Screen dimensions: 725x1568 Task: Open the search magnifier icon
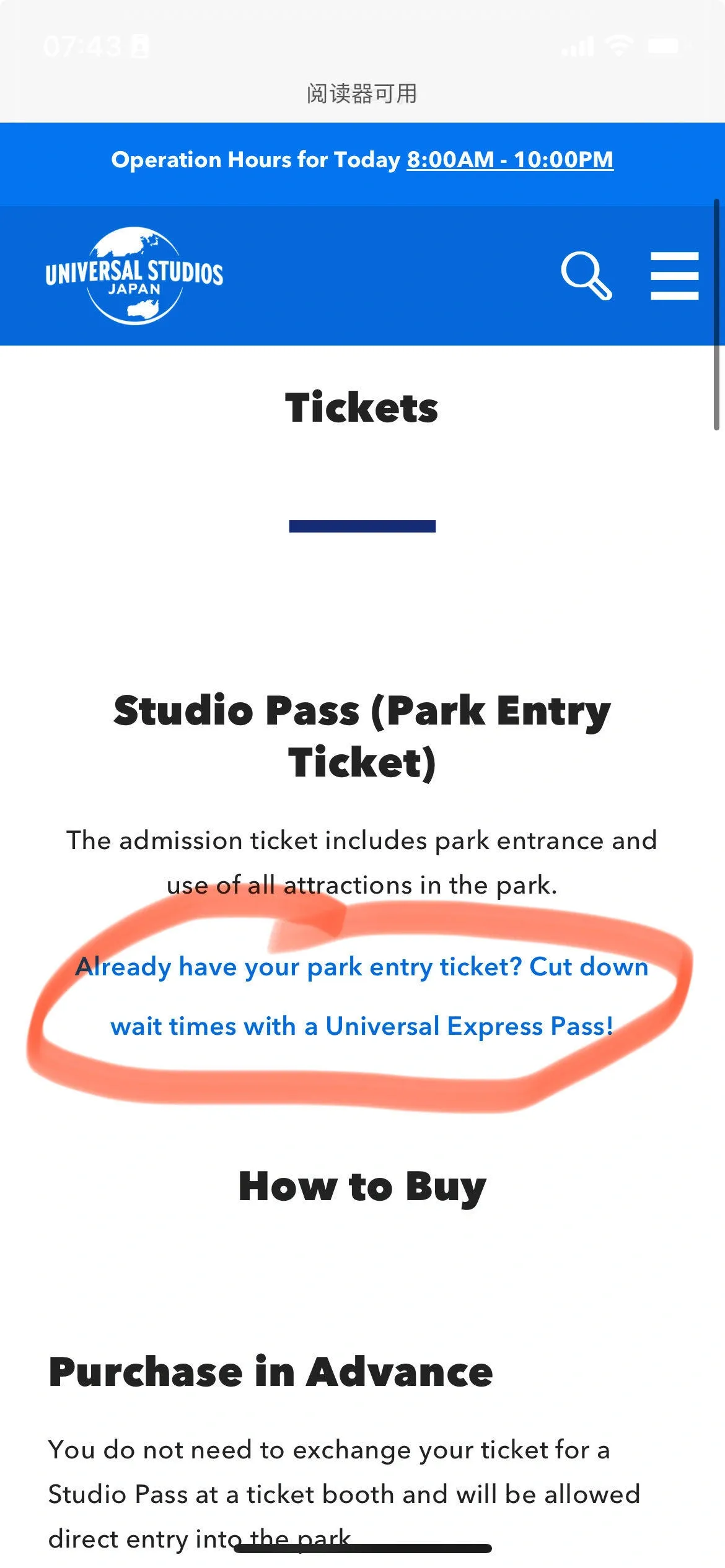coord(585,276)
